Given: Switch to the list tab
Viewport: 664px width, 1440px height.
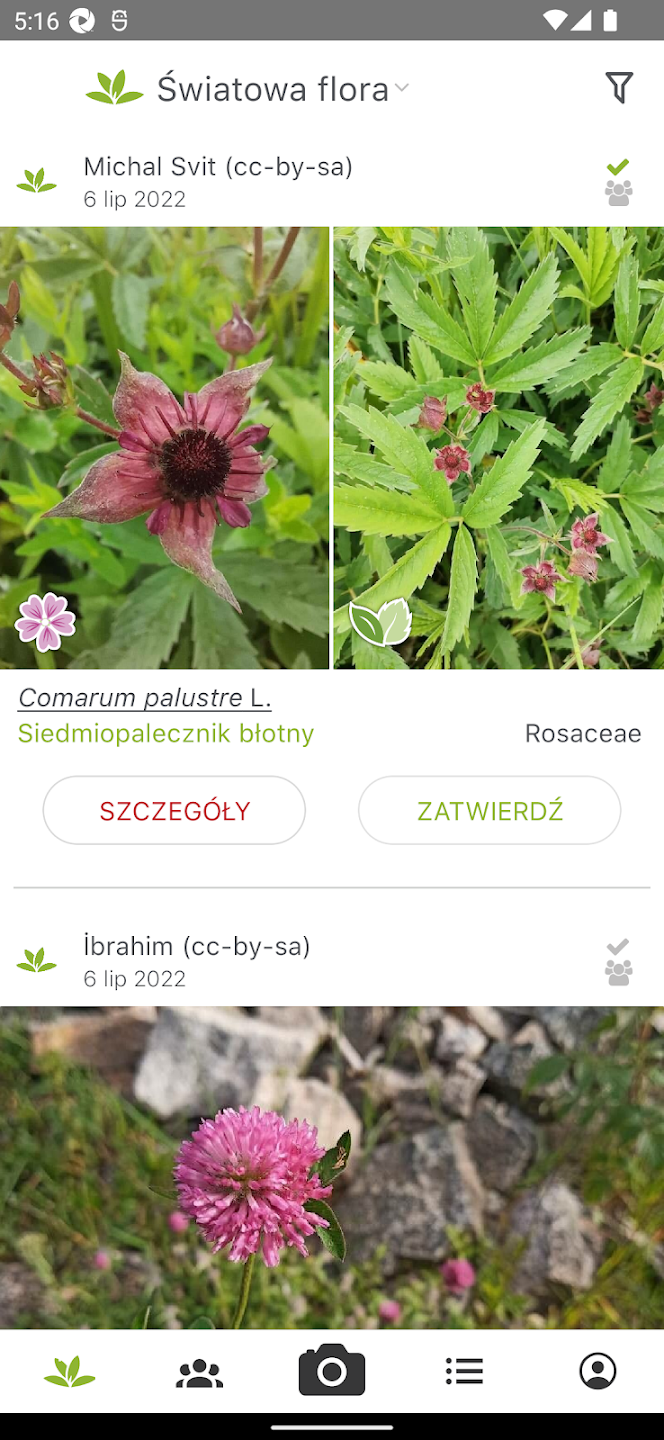Looking at the screenshot, I should pos(464,1371).
